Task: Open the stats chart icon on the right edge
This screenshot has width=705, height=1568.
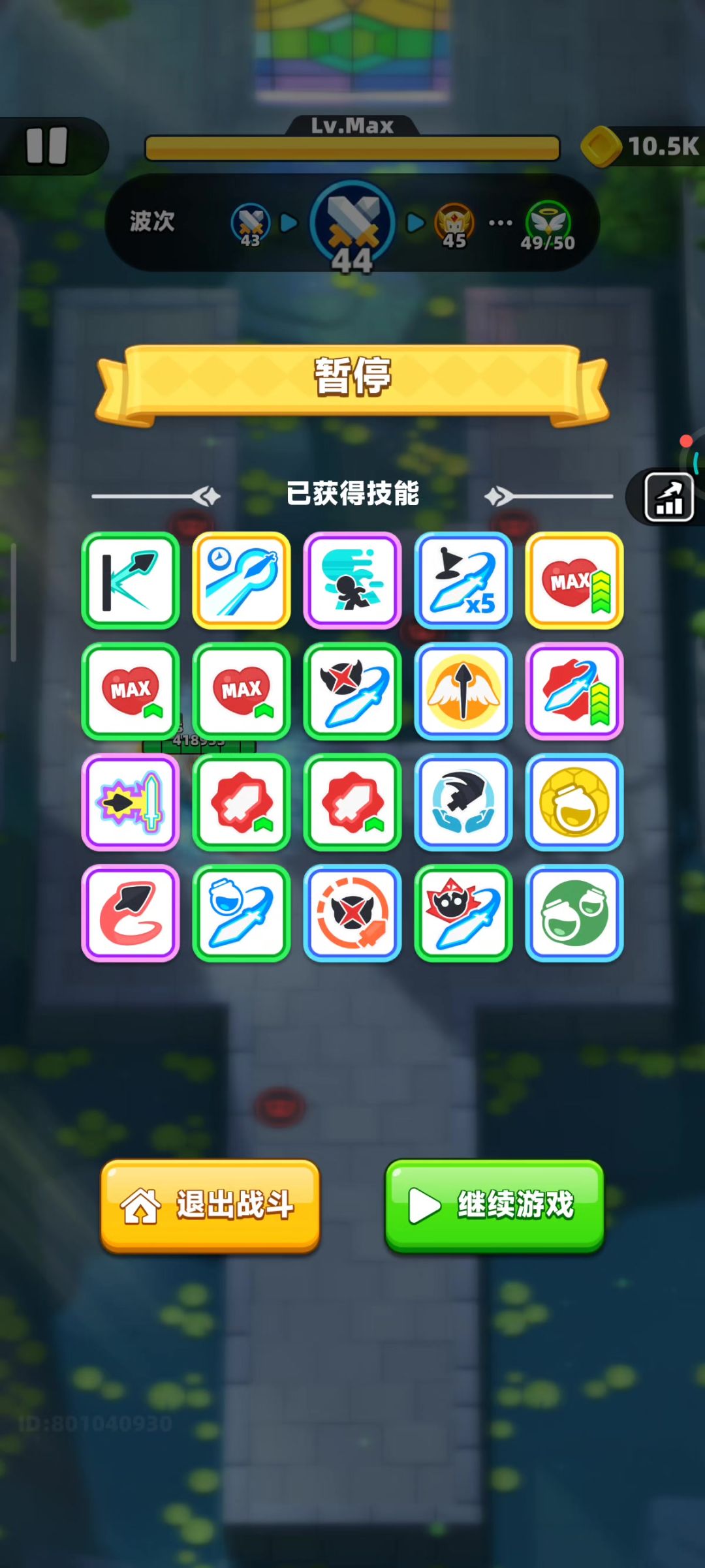Action: pyautogui.click(x=668, y=497)
